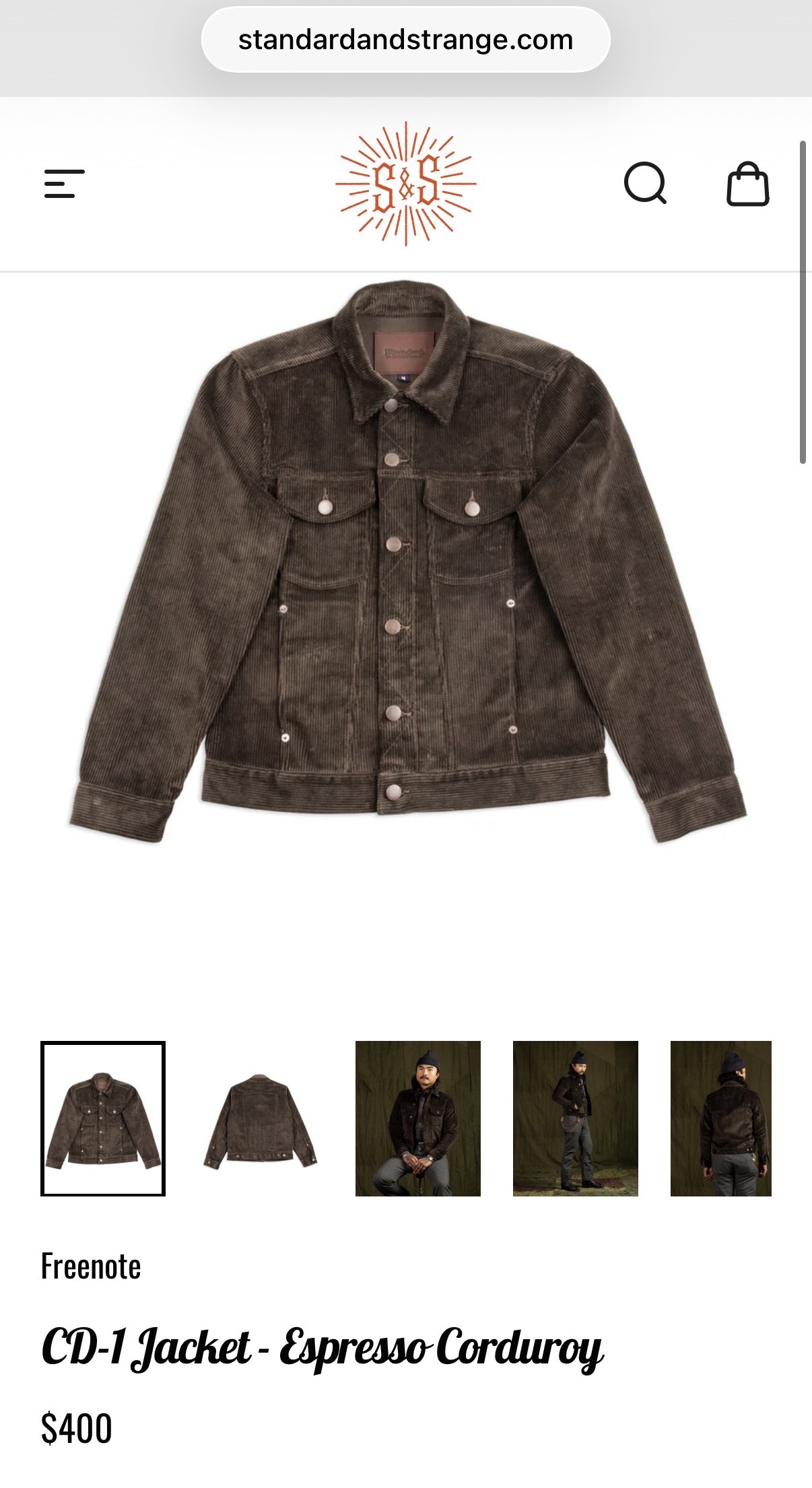Select the back view jacket thumbnail
Image resolution: width=812 pixels, height=1488 pixels.
tap(261, 1118)
